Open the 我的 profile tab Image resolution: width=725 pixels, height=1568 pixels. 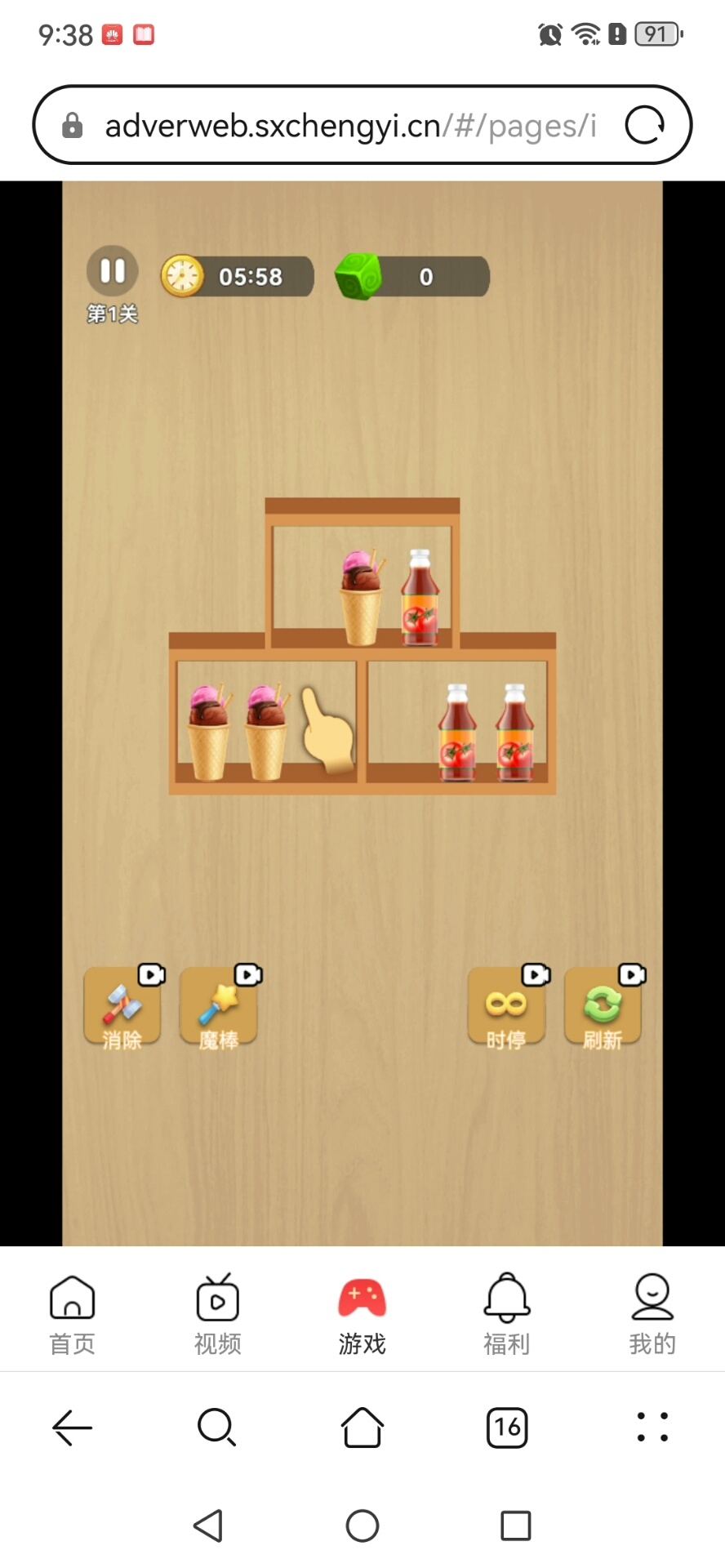[652, 1313]
